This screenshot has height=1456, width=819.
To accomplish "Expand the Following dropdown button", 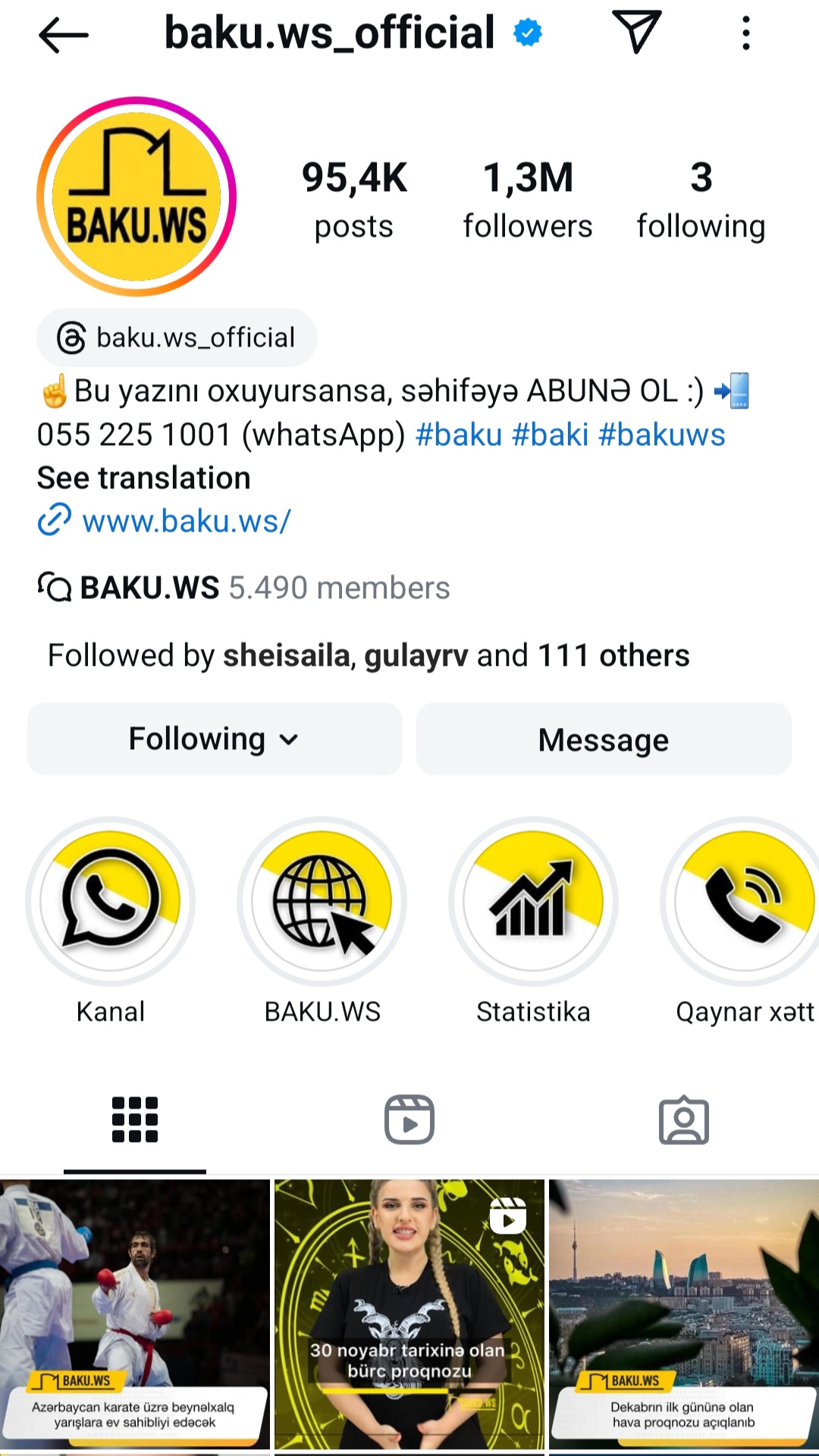I will [215, 739].
